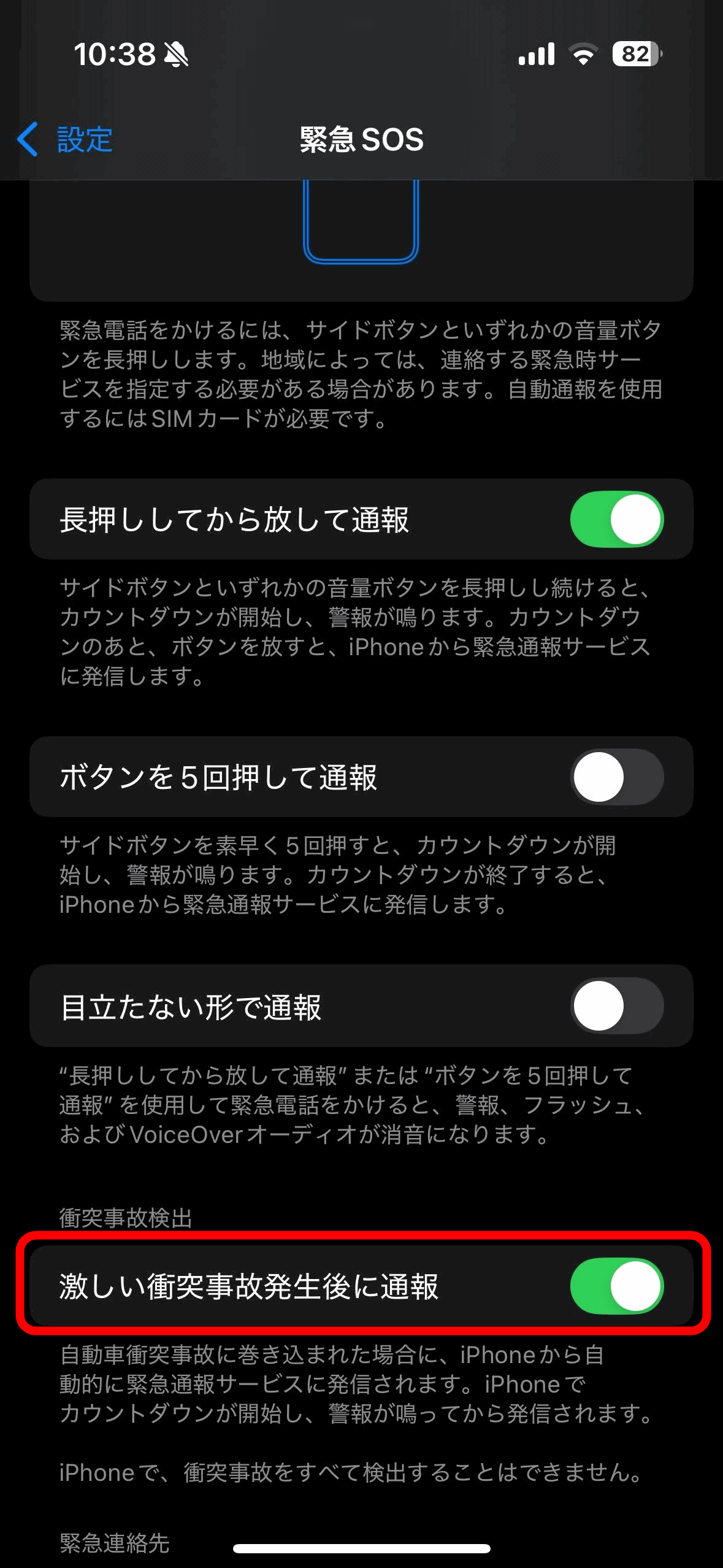723x1568 pixels.
Task: Disable 激しい衝突事故発生後に通報
Action: [616, 1286]
